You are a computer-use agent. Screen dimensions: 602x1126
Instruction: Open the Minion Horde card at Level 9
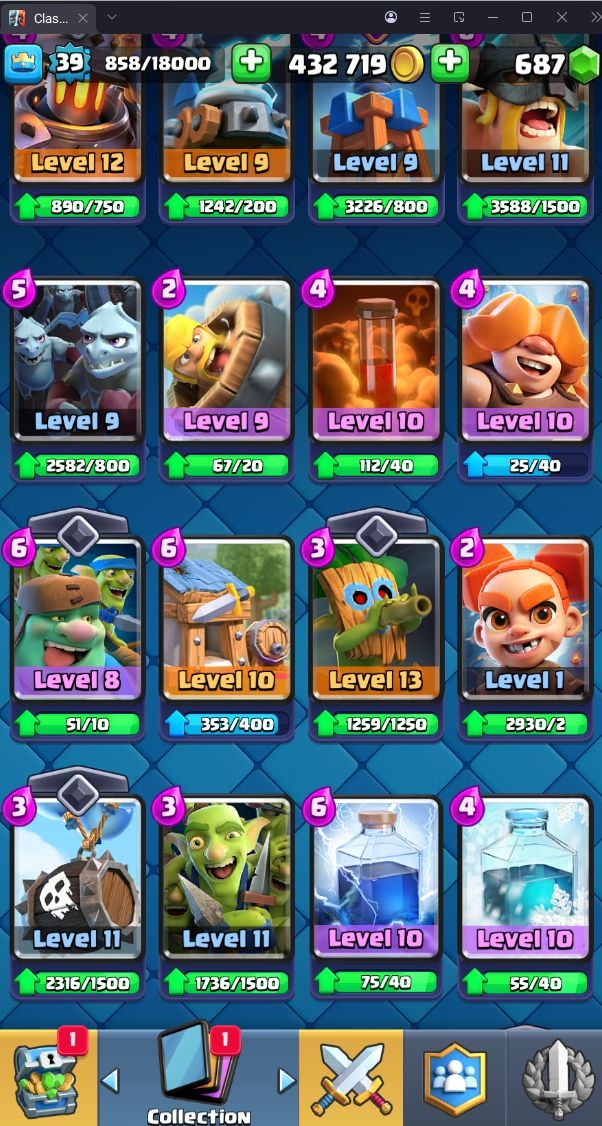point(78,361)
